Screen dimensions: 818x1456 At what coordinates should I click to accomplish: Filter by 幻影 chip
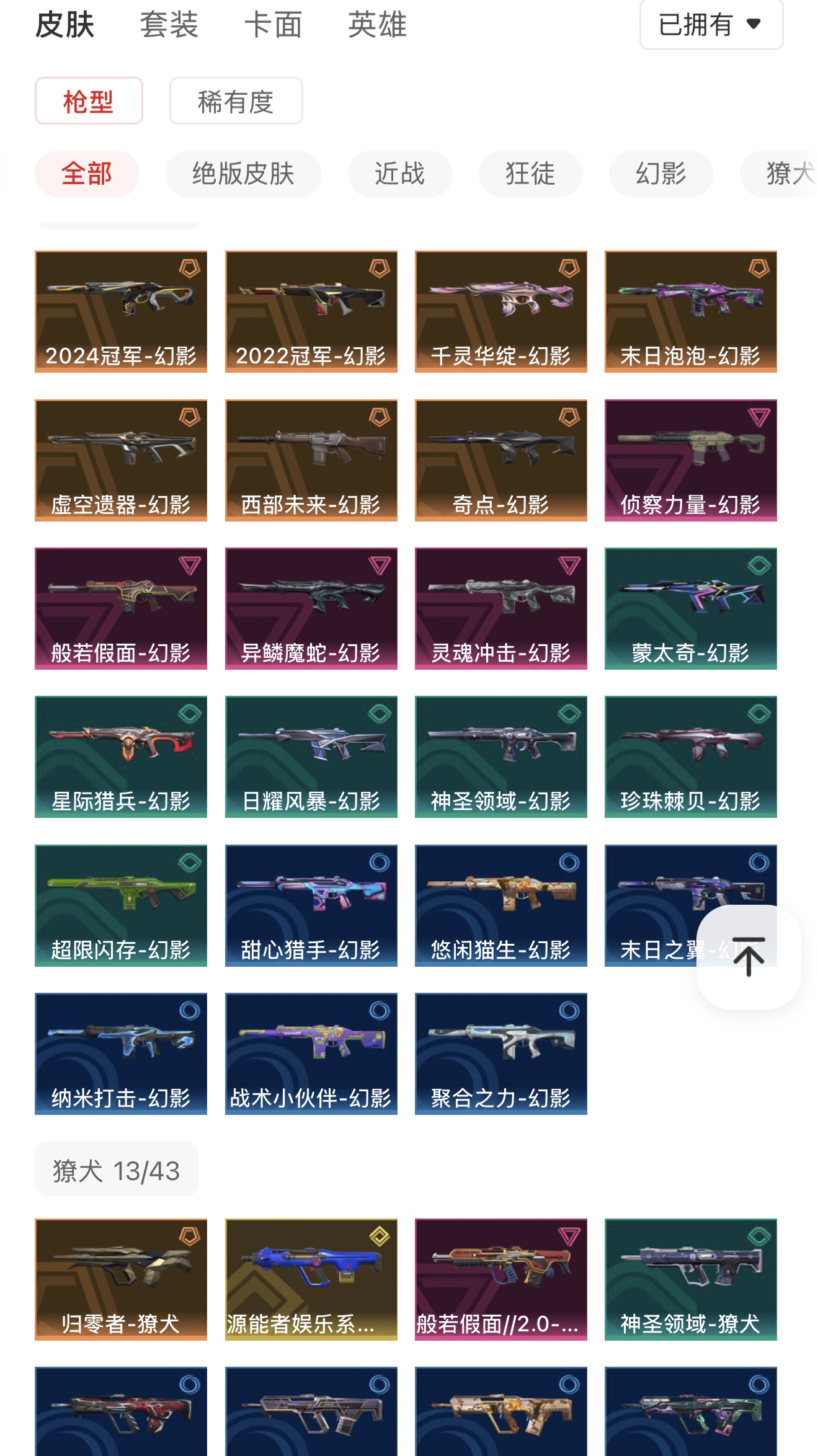tap(661, 174)
